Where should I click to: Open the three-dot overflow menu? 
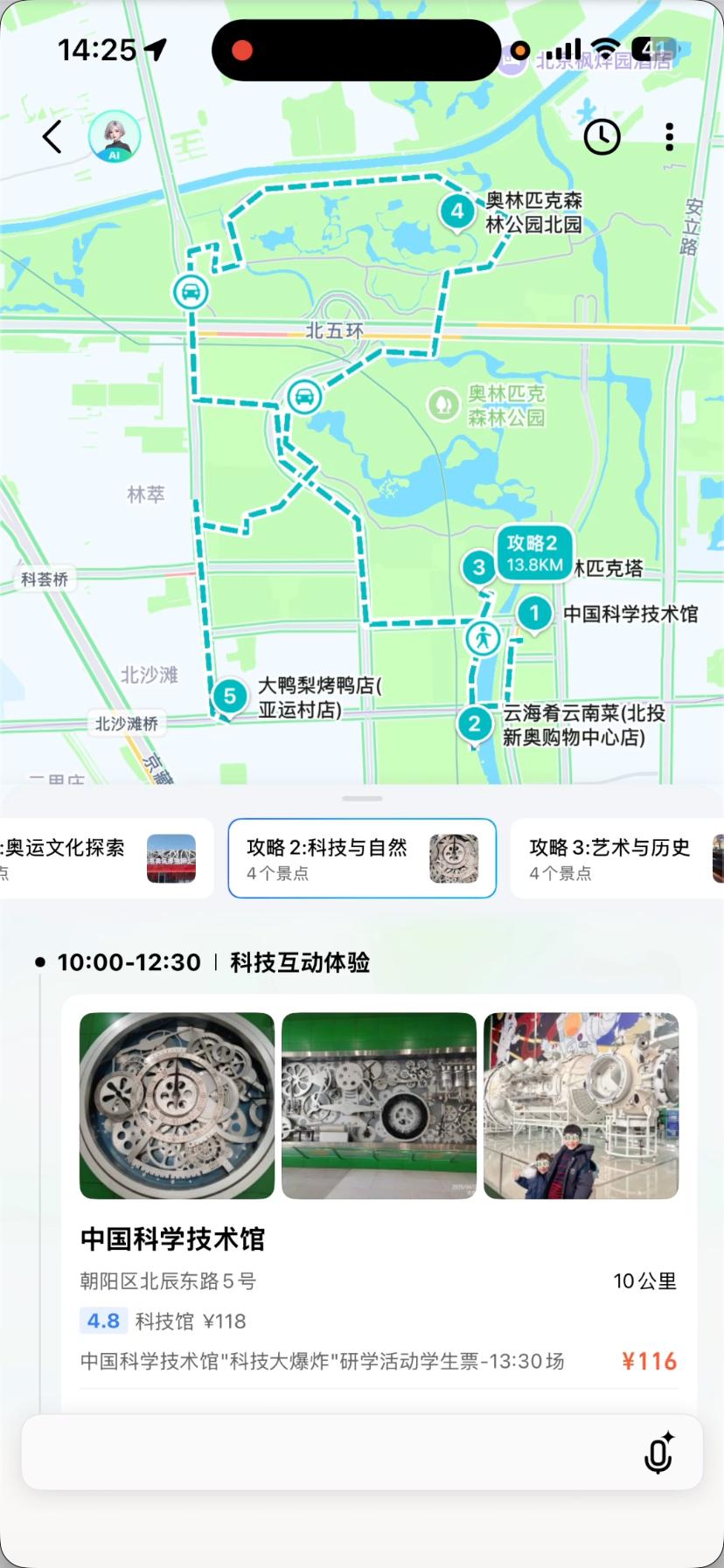point(669,137)
